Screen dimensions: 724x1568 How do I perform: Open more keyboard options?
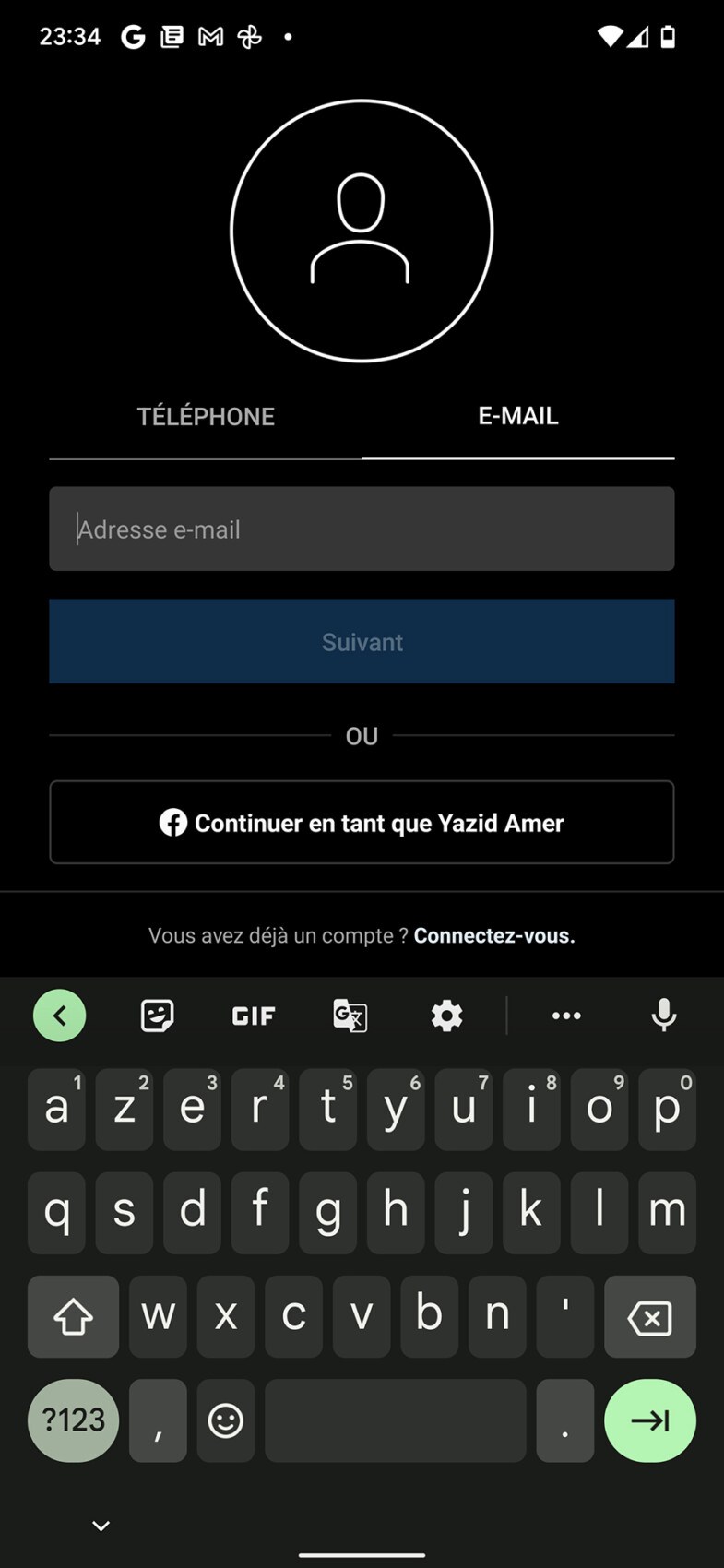pyautogui.click(x=566, y=1016)
